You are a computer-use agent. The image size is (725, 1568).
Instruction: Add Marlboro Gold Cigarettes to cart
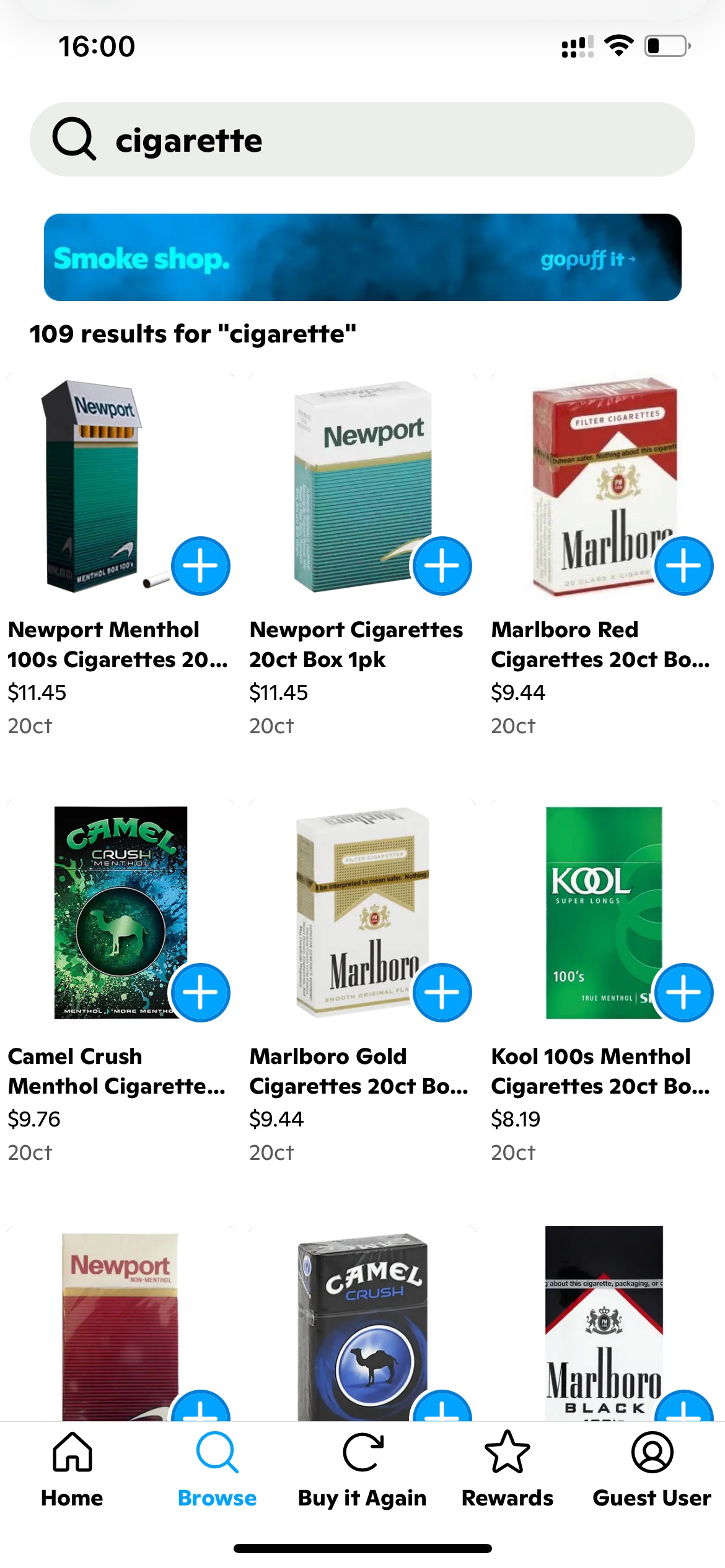coord(442,993)
